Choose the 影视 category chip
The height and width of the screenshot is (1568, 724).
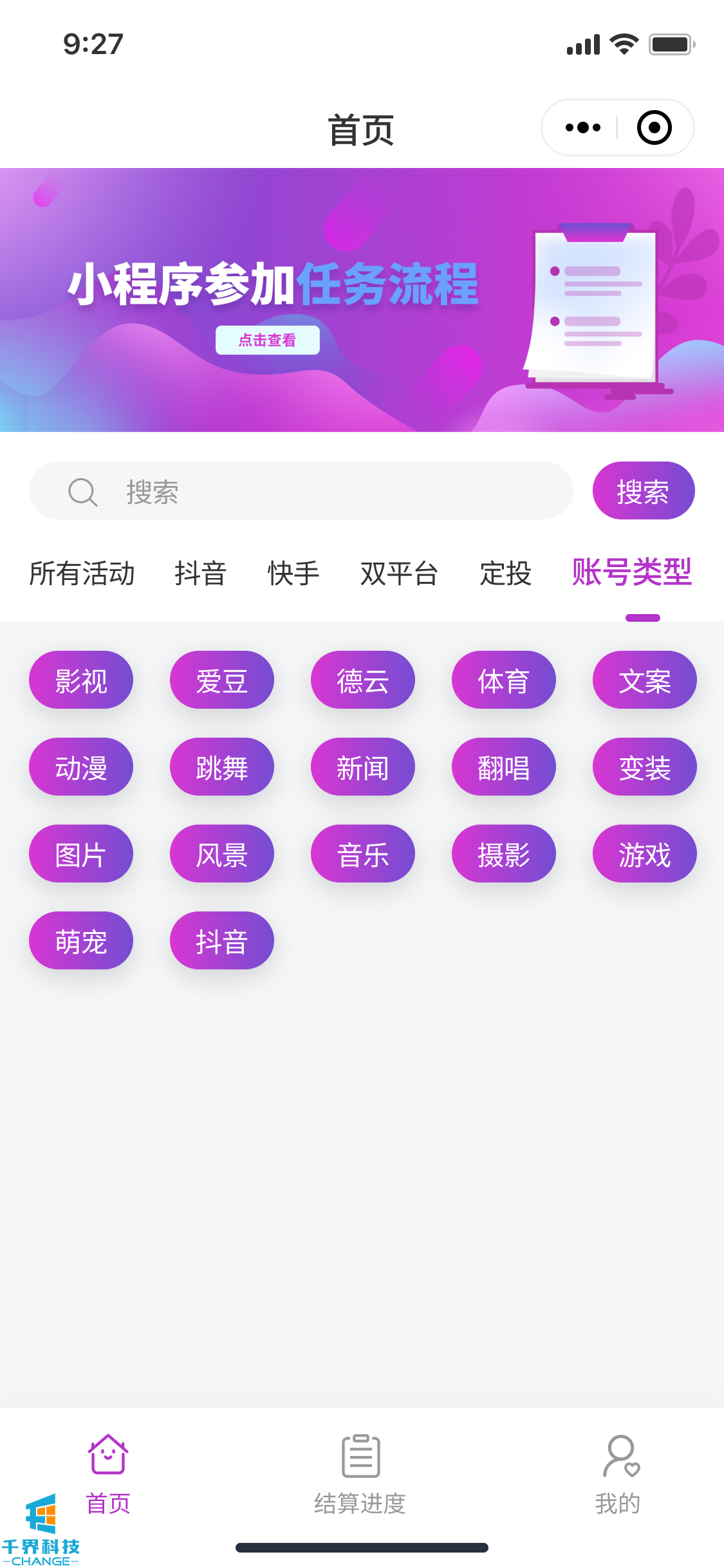pyautogui.click(x=81, y=680)
